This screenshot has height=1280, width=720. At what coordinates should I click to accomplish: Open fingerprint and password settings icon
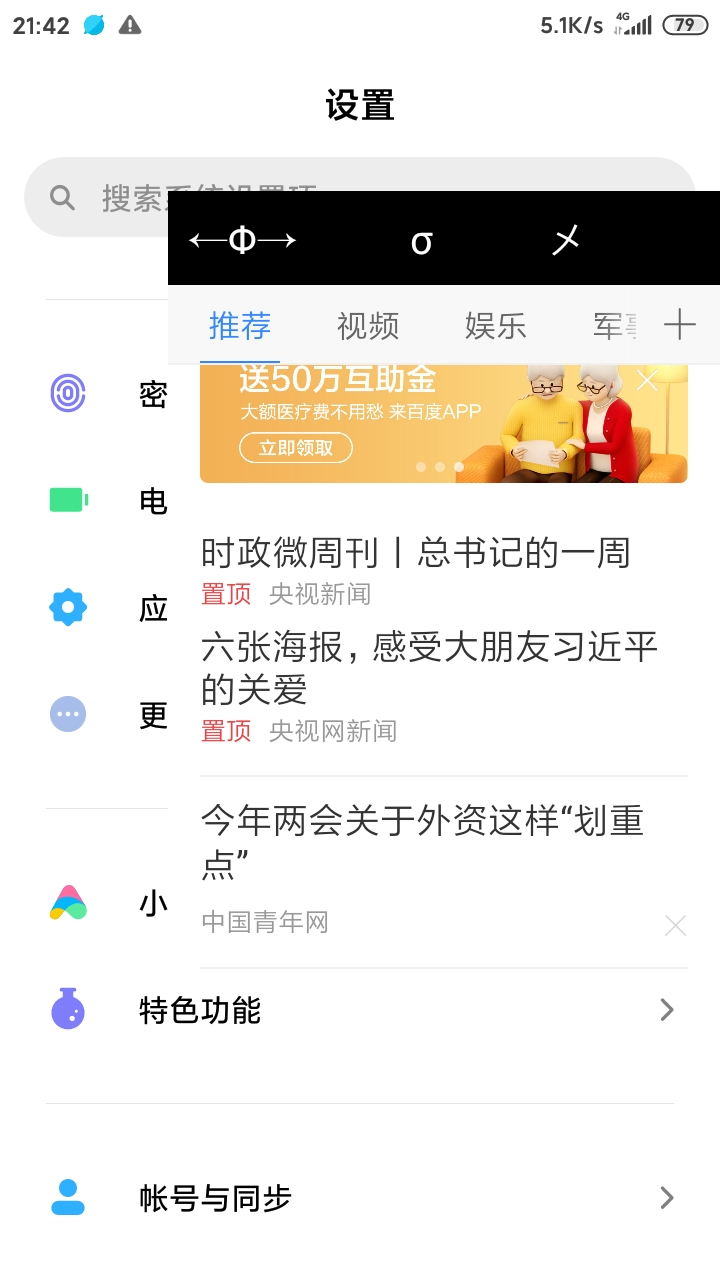coord(67,394)
